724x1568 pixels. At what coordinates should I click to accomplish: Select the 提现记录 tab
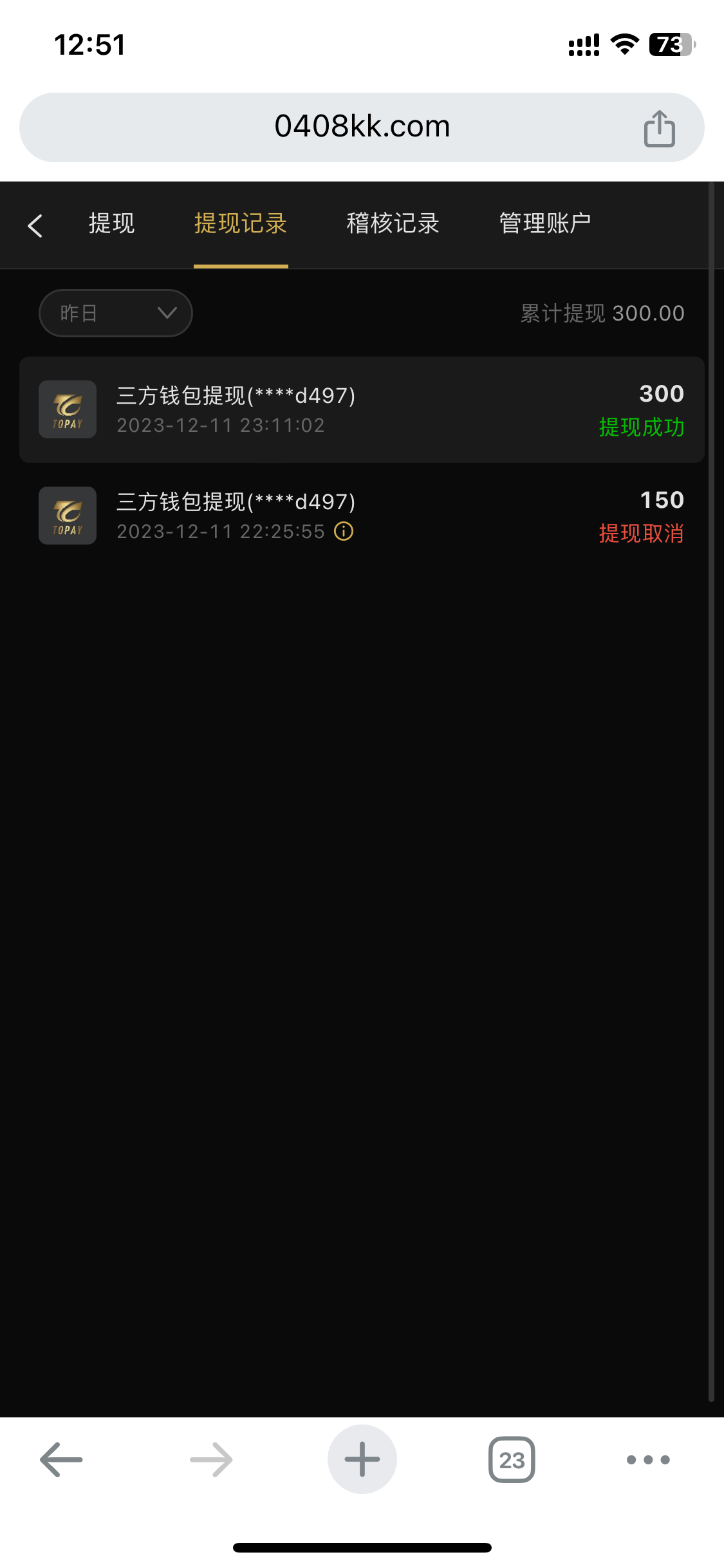[x=241, y=224]
